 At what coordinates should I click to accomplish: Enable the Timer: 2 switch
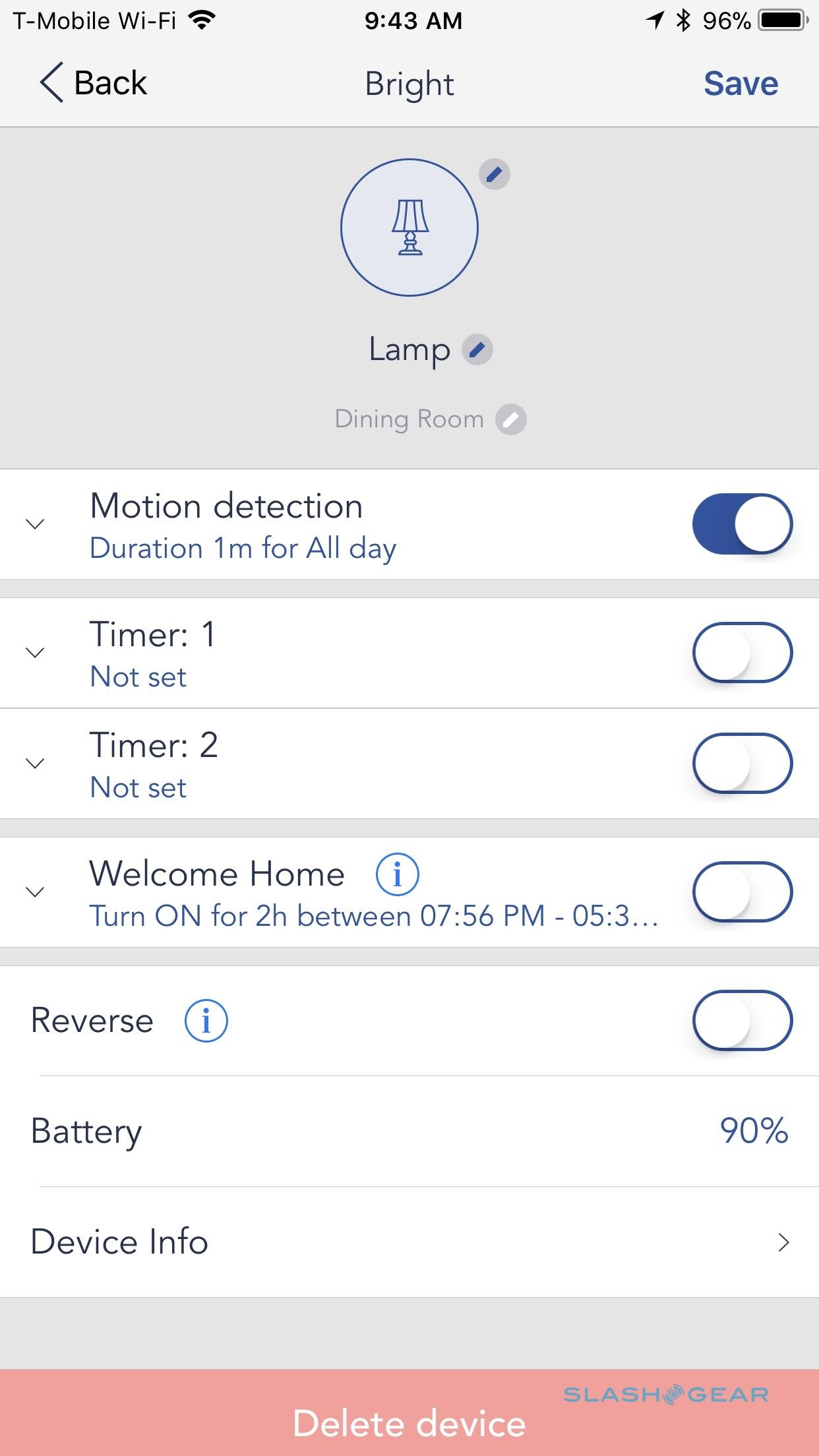pyautogui.click(x=742, y=763)
